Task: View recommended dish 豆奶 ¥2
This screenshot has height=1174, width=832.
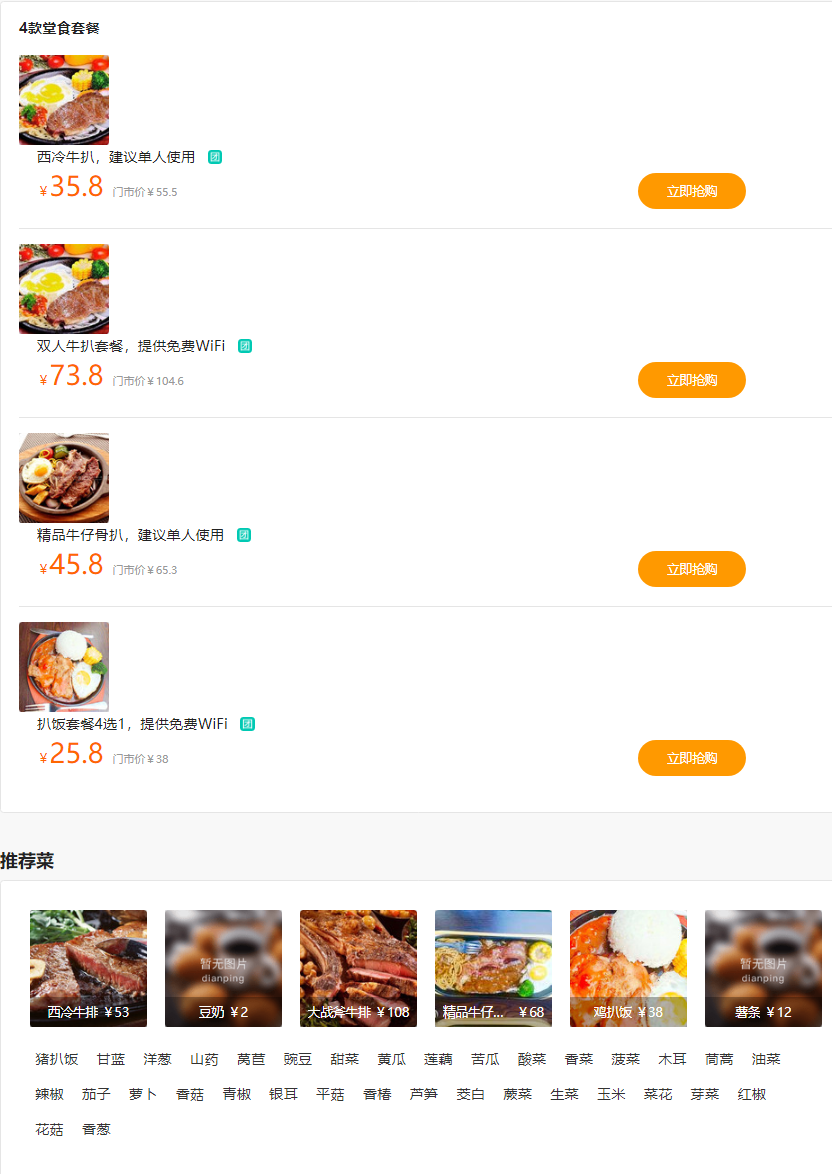Action: click(x=223, y=968)
